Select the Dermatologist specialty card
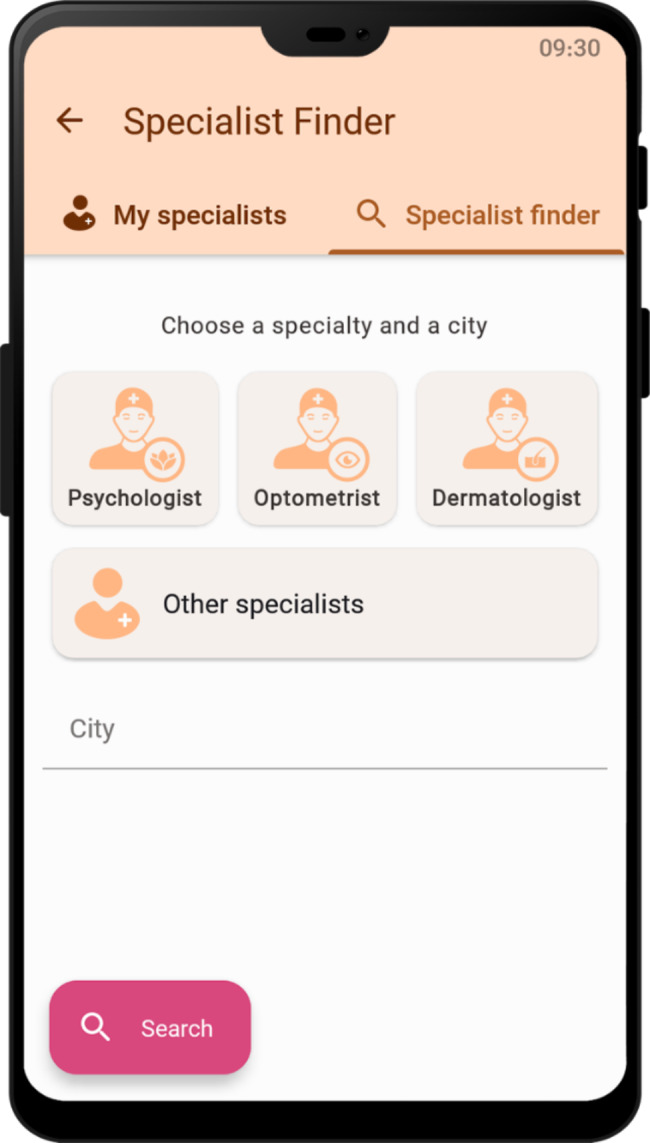This screenshot has width=650, height=1143. pos(506,448)
